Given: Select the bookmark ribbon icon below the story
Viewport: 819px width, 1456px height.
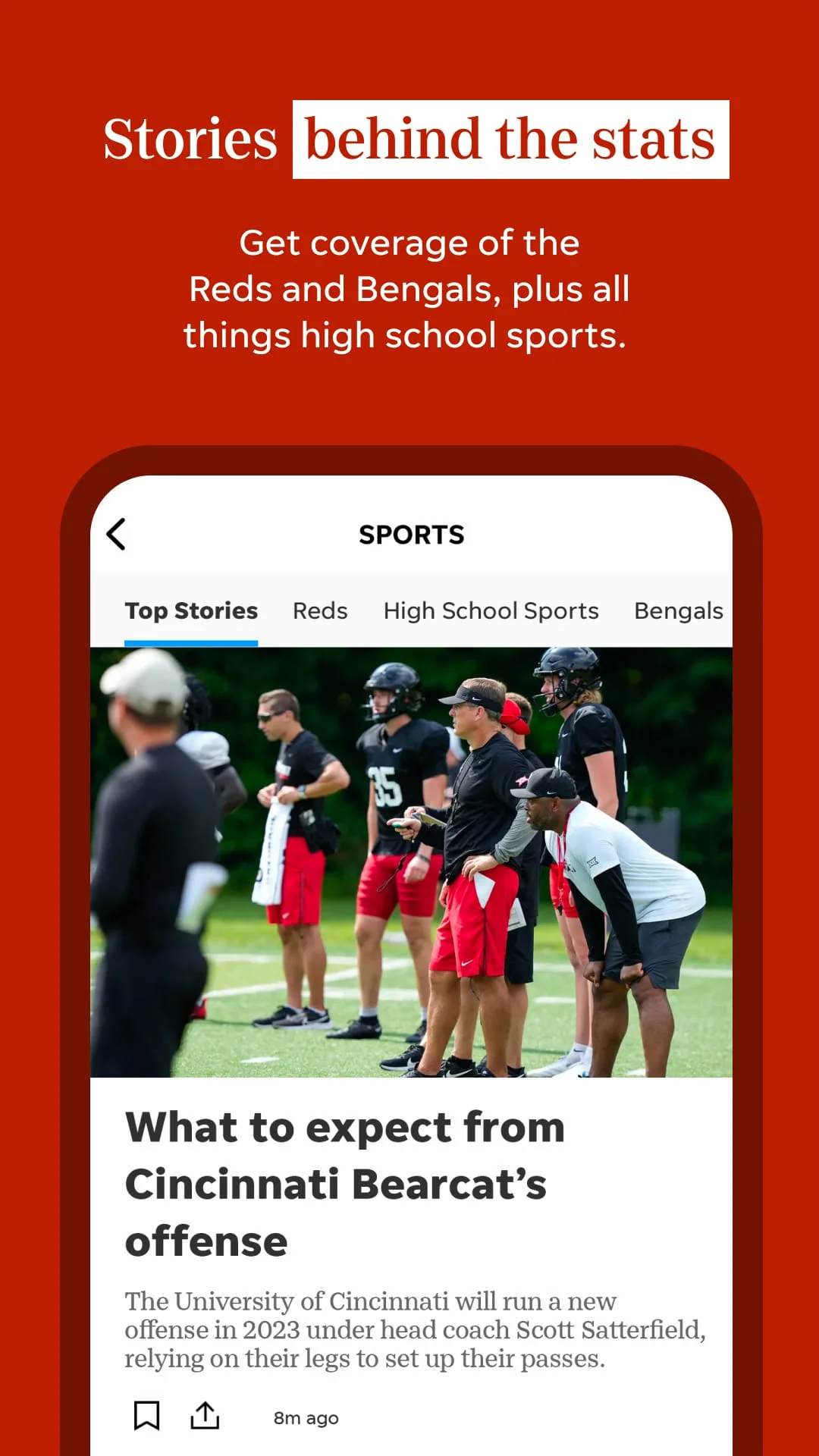Looking at the screenshot, I should [146, 1415].
